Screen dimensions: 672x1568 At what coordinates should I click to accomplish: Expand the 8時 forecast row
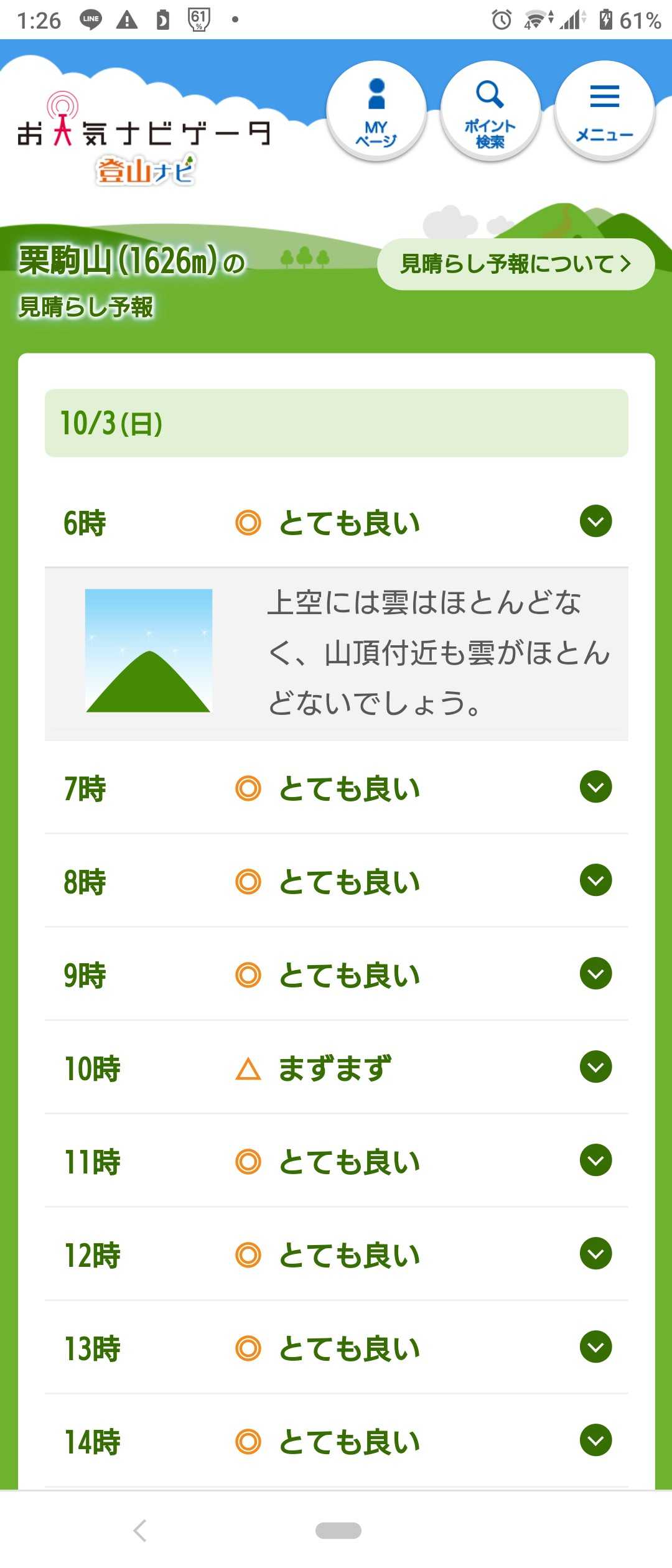[x=595, y=880]
